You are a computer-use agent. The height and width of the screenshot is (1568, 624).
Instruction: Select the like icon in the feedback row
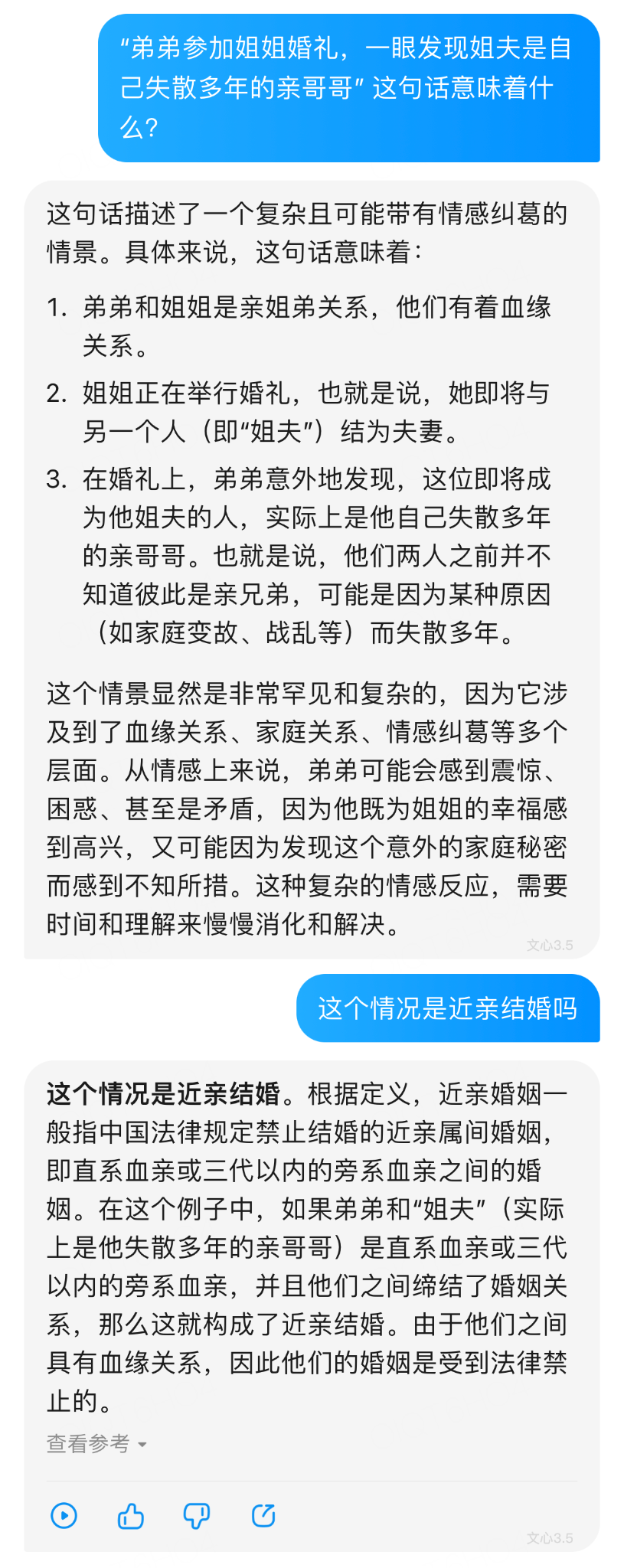(x=130, y=1515)
